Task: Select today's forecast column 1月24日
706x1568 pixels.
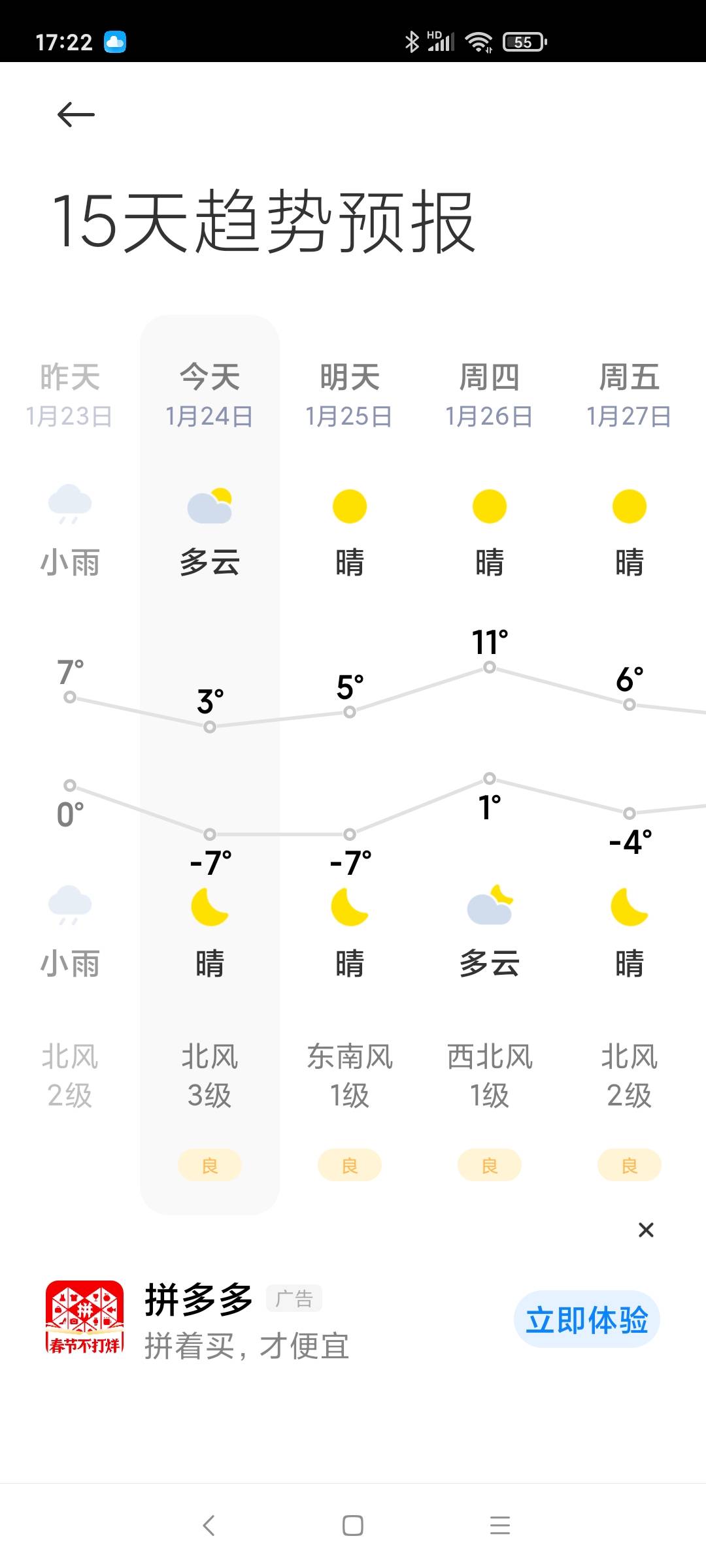Action: click(x=210, y=764)
